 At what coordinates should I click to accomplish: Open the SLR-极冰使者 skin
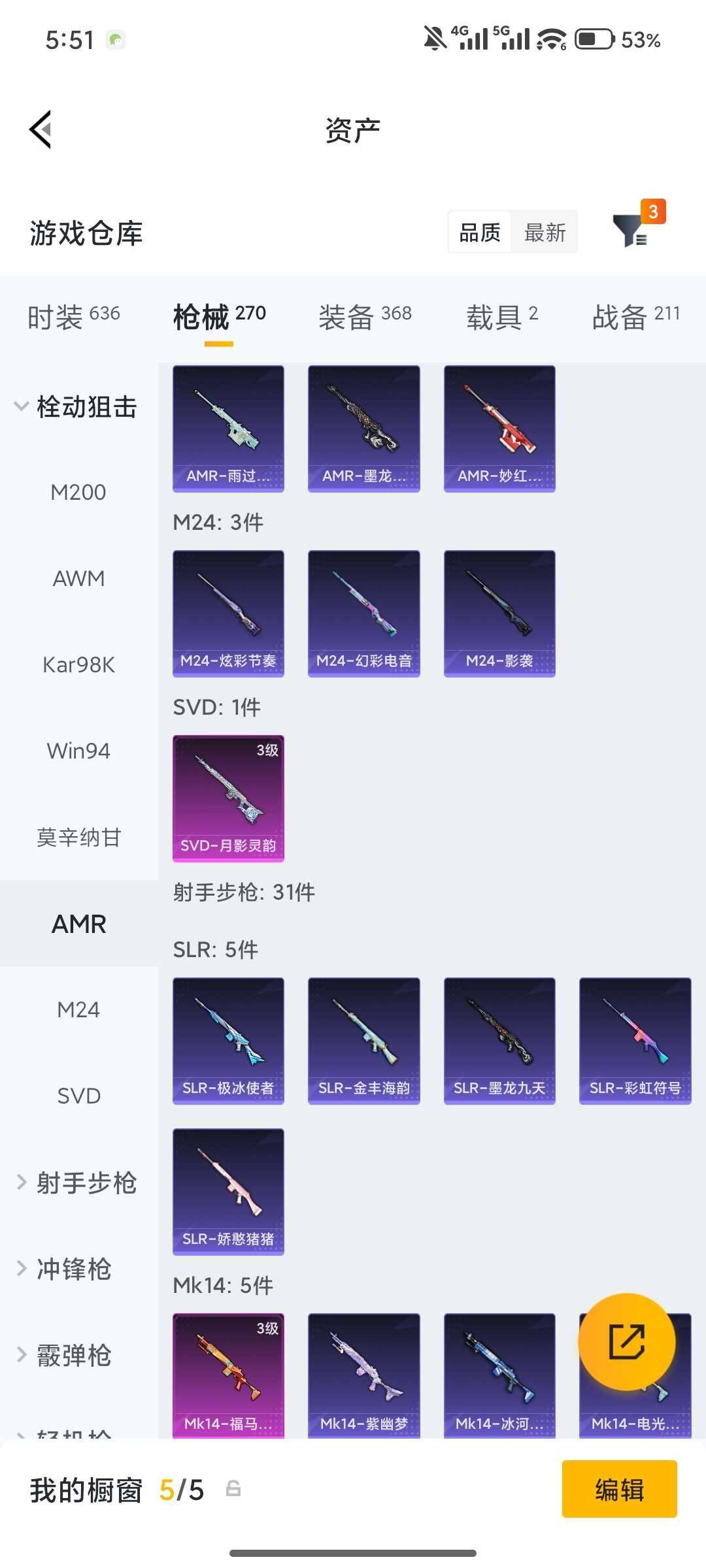coord(228,1041)
